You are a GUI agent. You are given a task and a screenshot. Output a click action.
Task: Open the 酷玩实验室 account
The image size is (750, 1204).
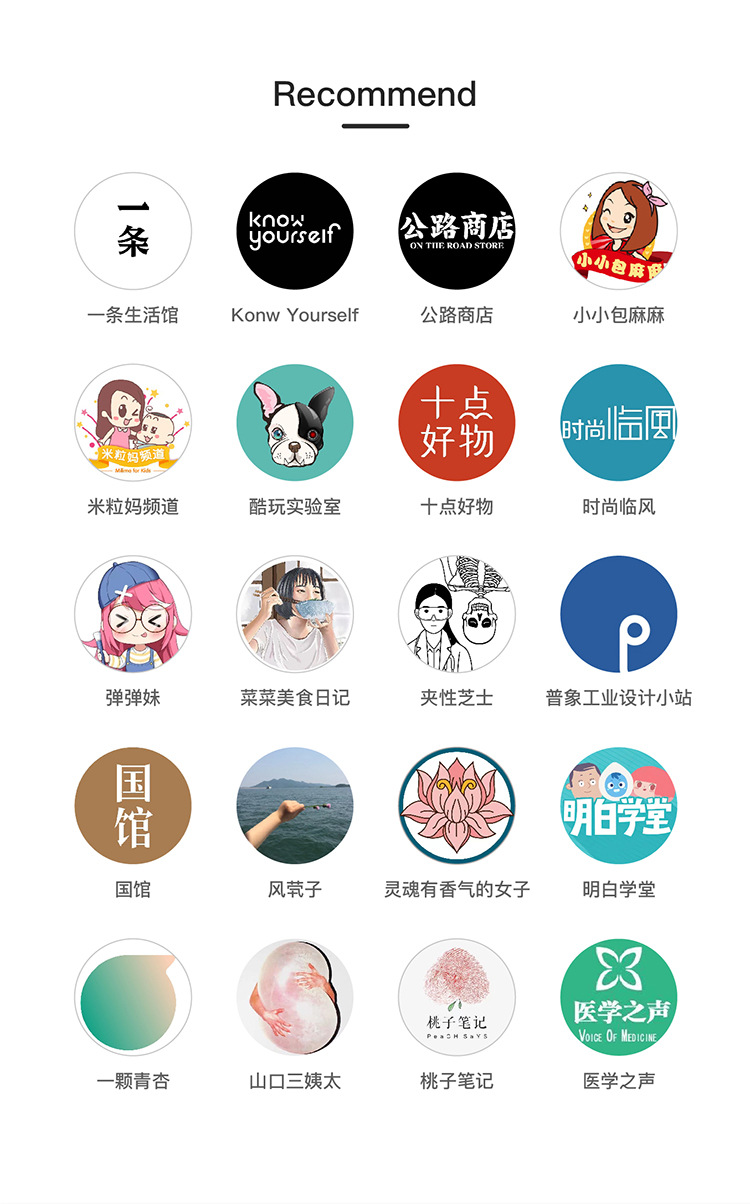(x=295, y=423)
